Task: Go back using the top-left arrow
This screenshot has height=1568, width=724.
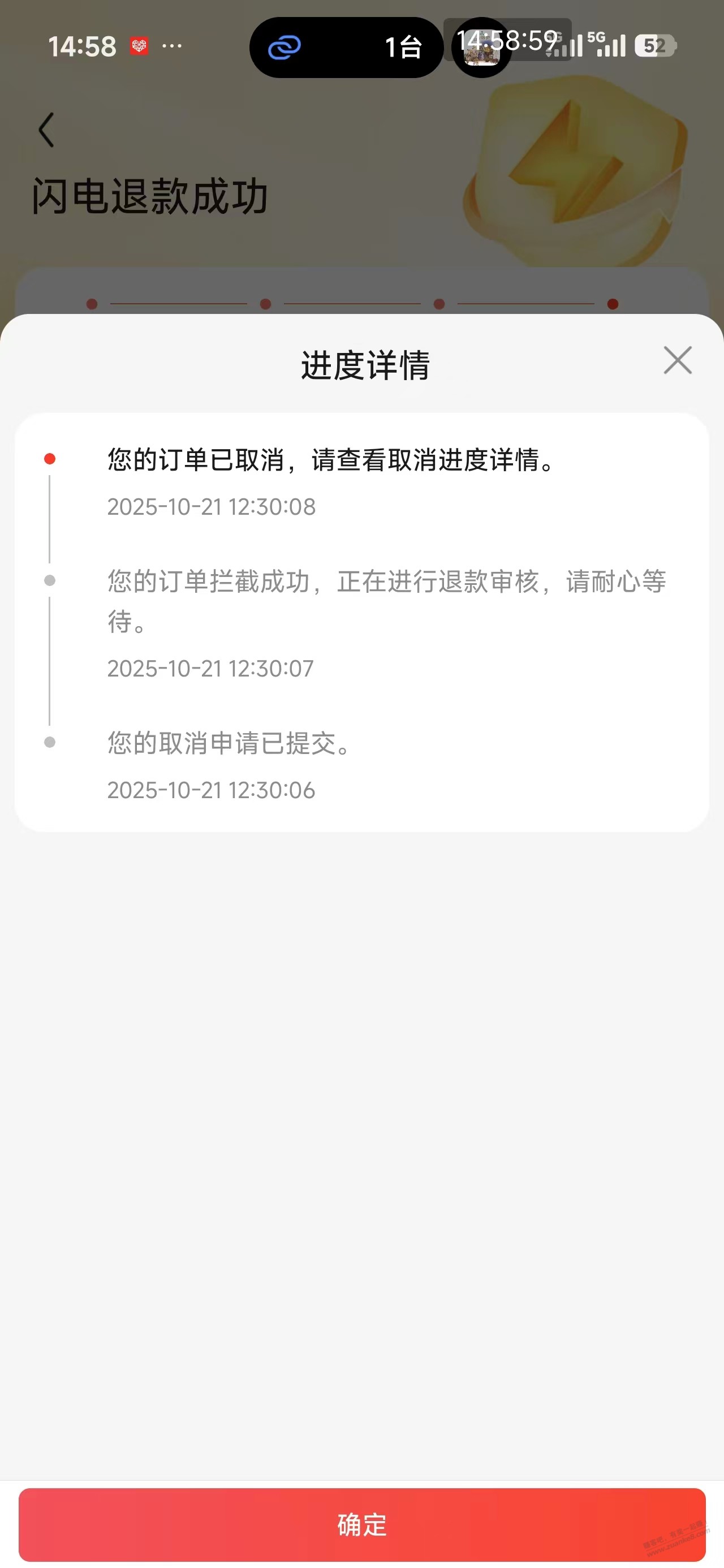Action: [46, 130]
